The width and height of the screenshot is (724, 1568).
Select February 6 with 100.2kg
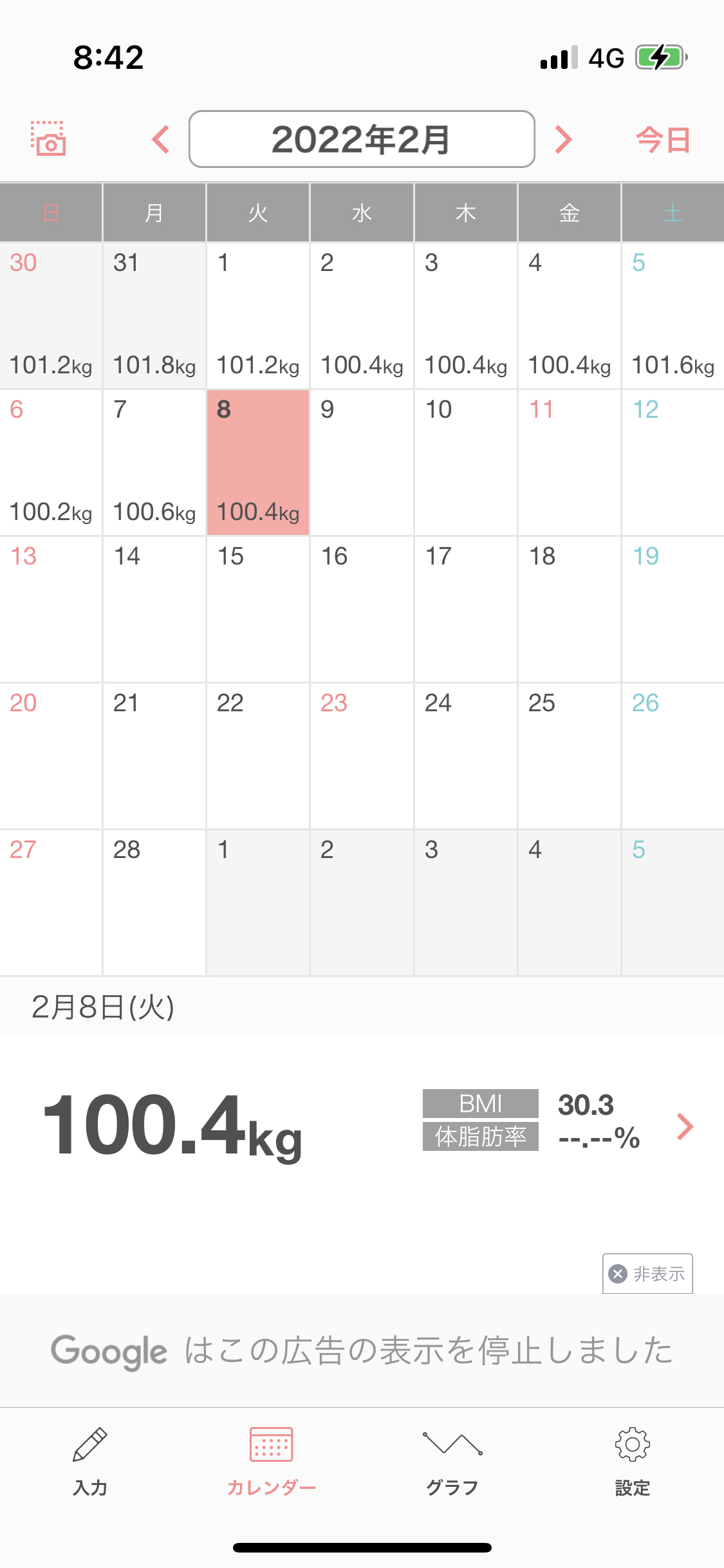[x=51, y=462]
